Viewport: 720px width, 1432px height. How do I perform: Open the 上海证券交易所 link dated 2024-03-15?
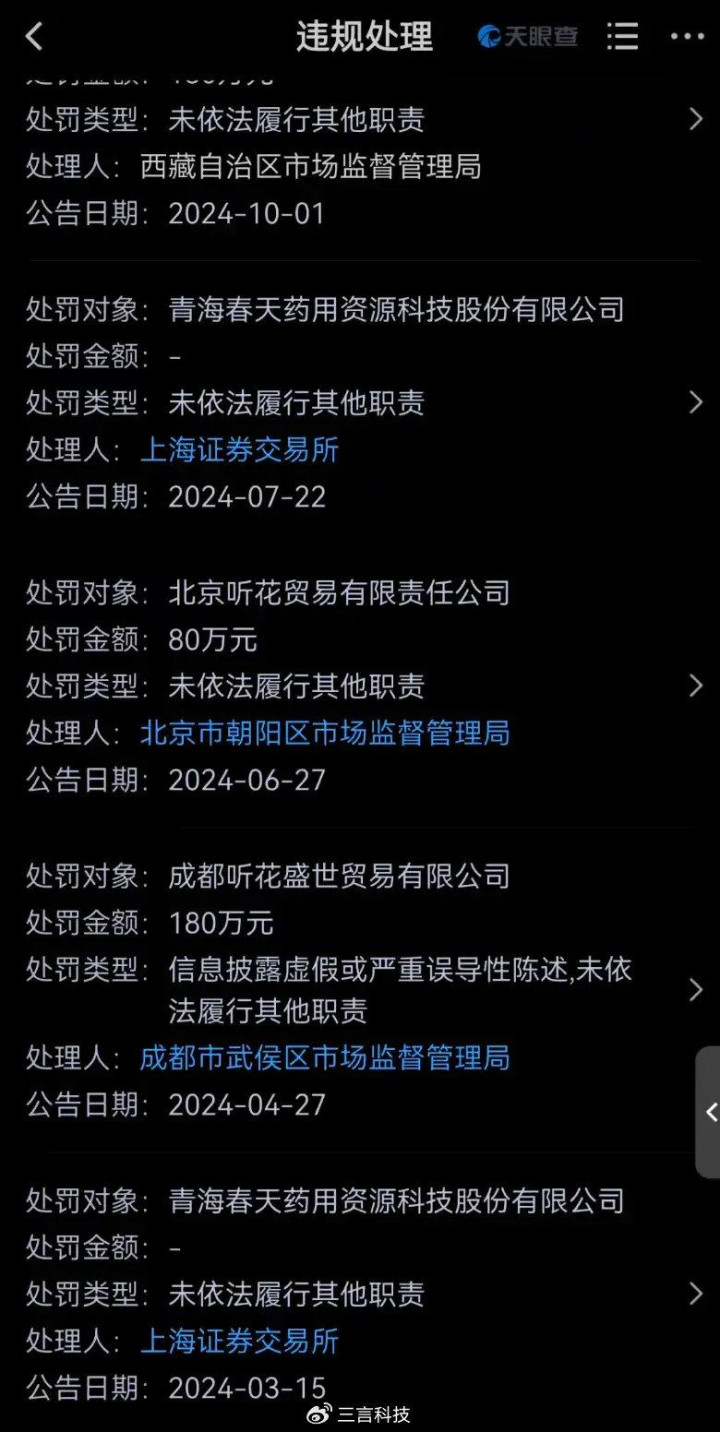[240, 1341]
